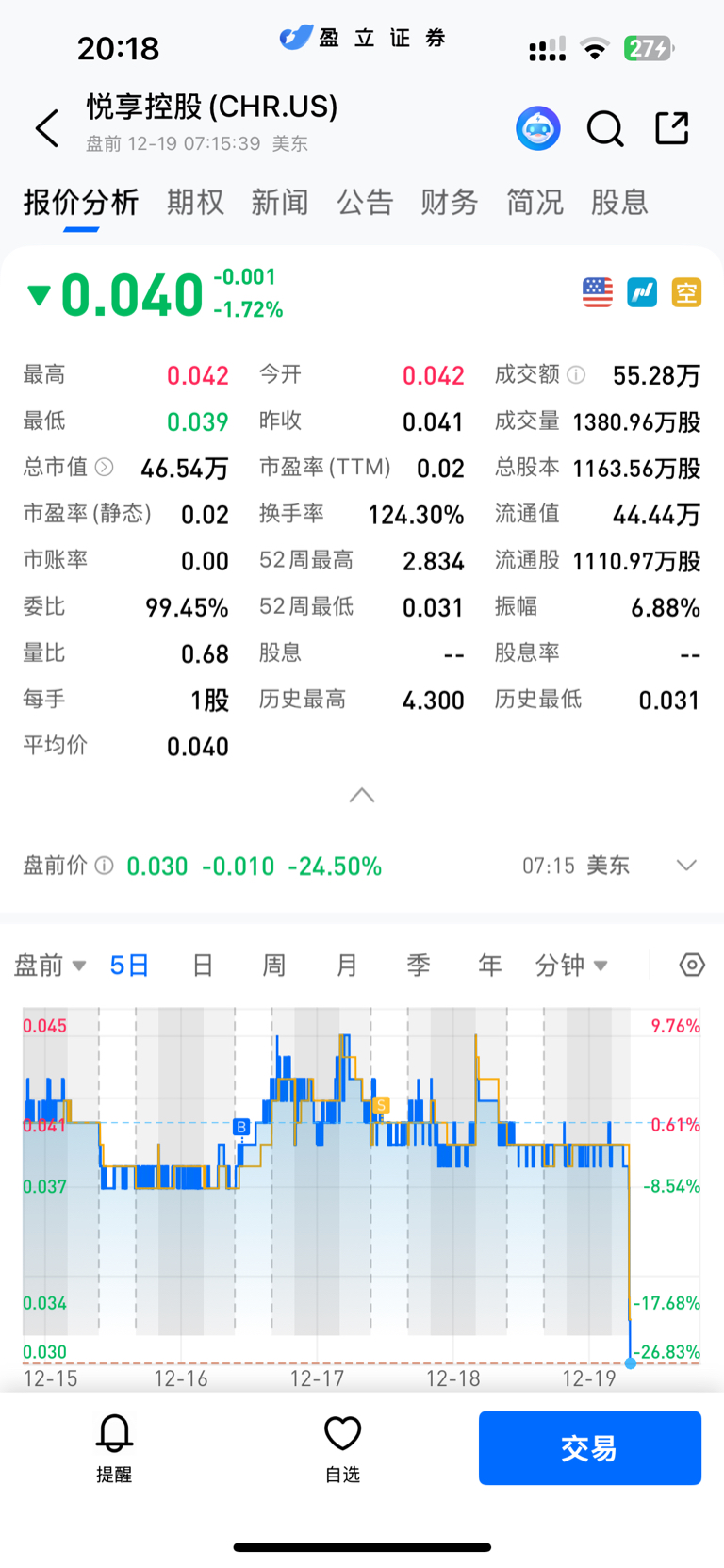Switch chart to 周 period

[x=274, y=966]
